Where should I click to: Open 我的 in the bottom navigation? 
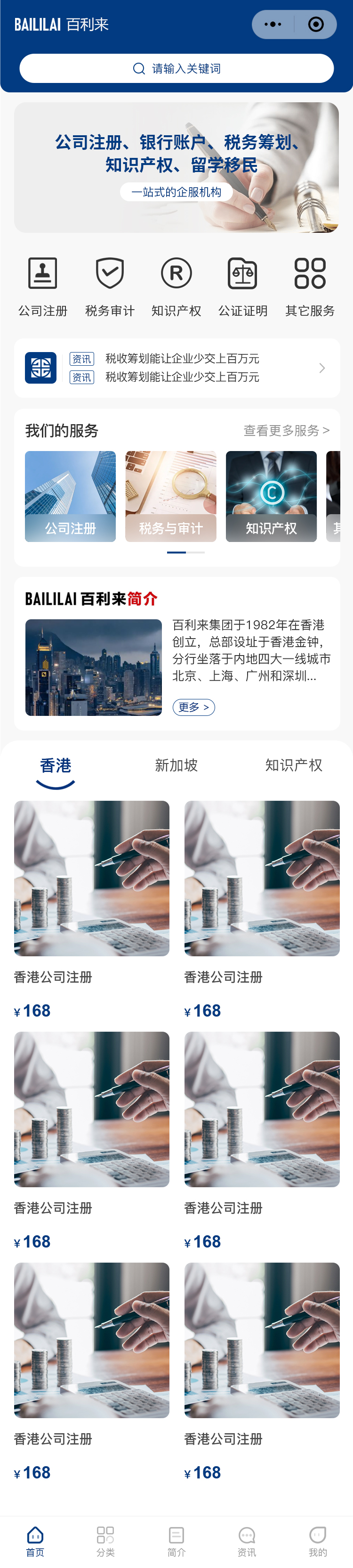tap(317, 1540)
